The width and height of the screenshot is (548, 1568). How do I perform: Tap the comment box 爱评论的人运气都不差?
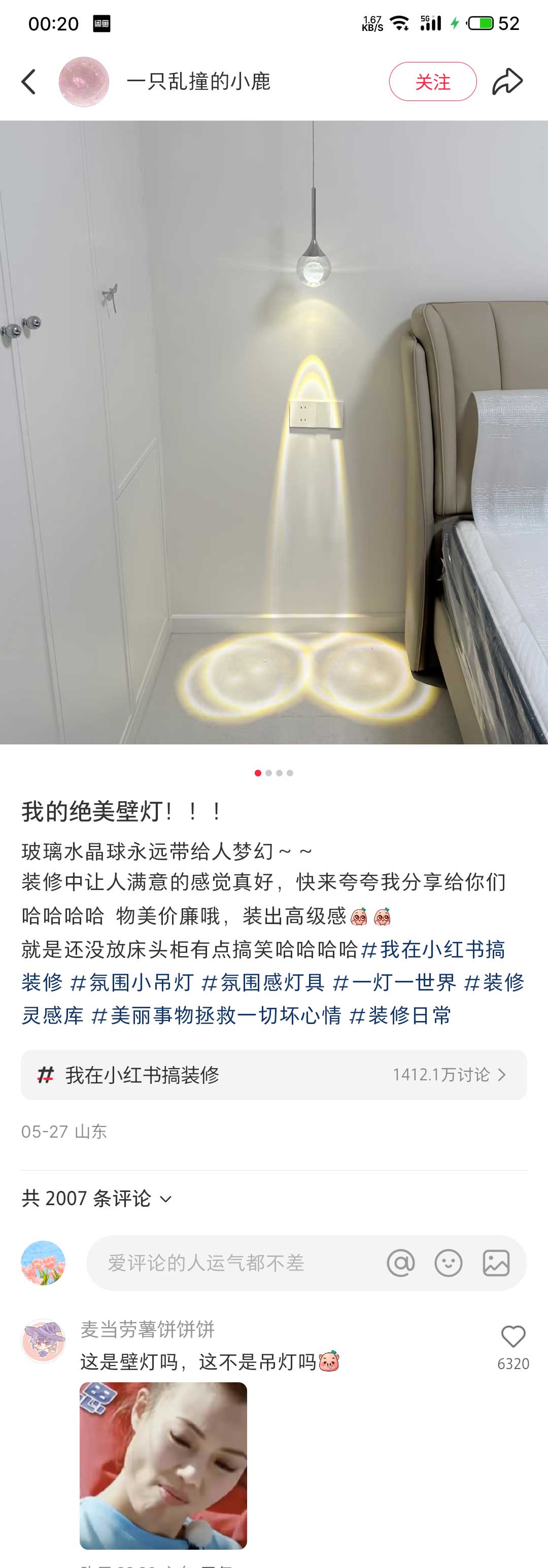pos(231,1263)
